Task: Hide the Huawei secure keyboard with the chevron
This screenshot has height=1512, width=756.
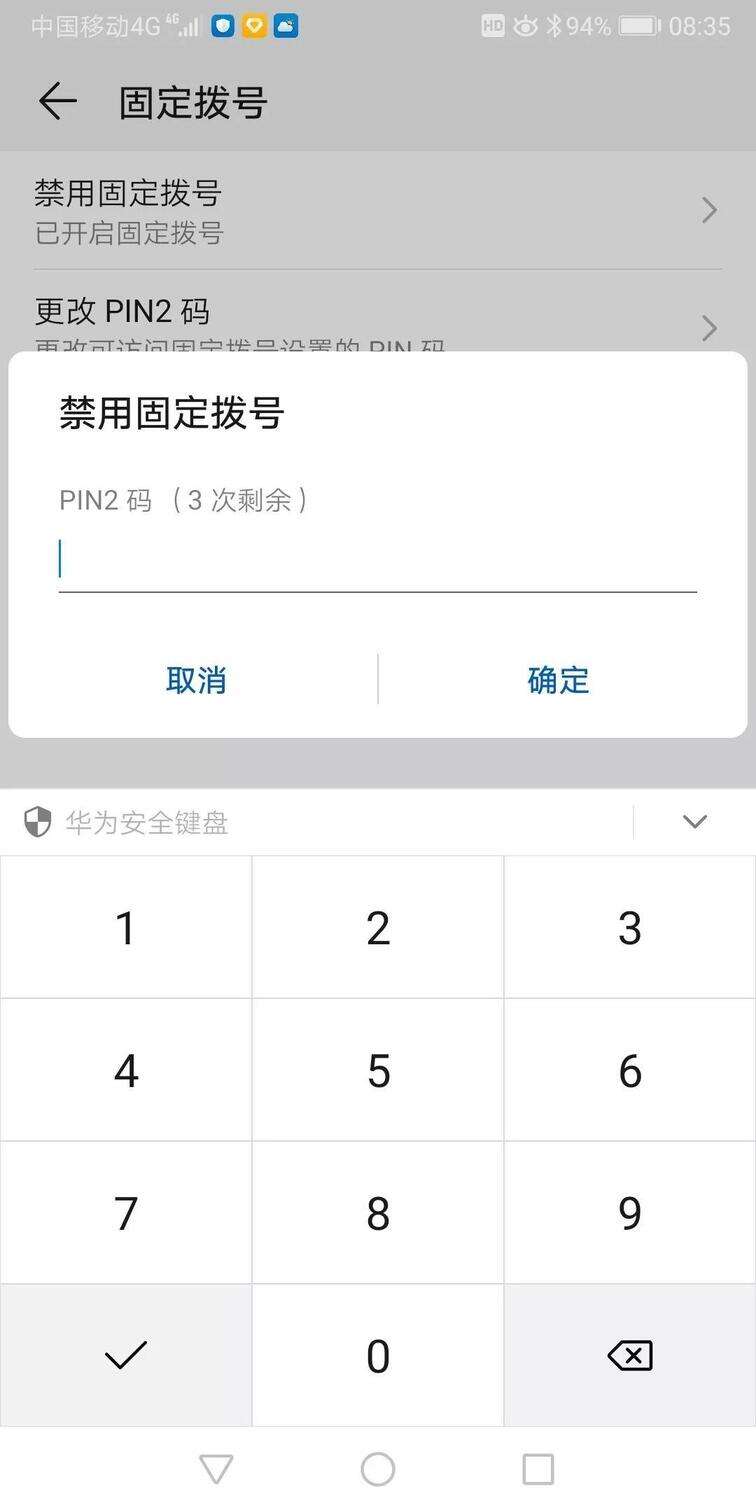Action: coord(694,822)
